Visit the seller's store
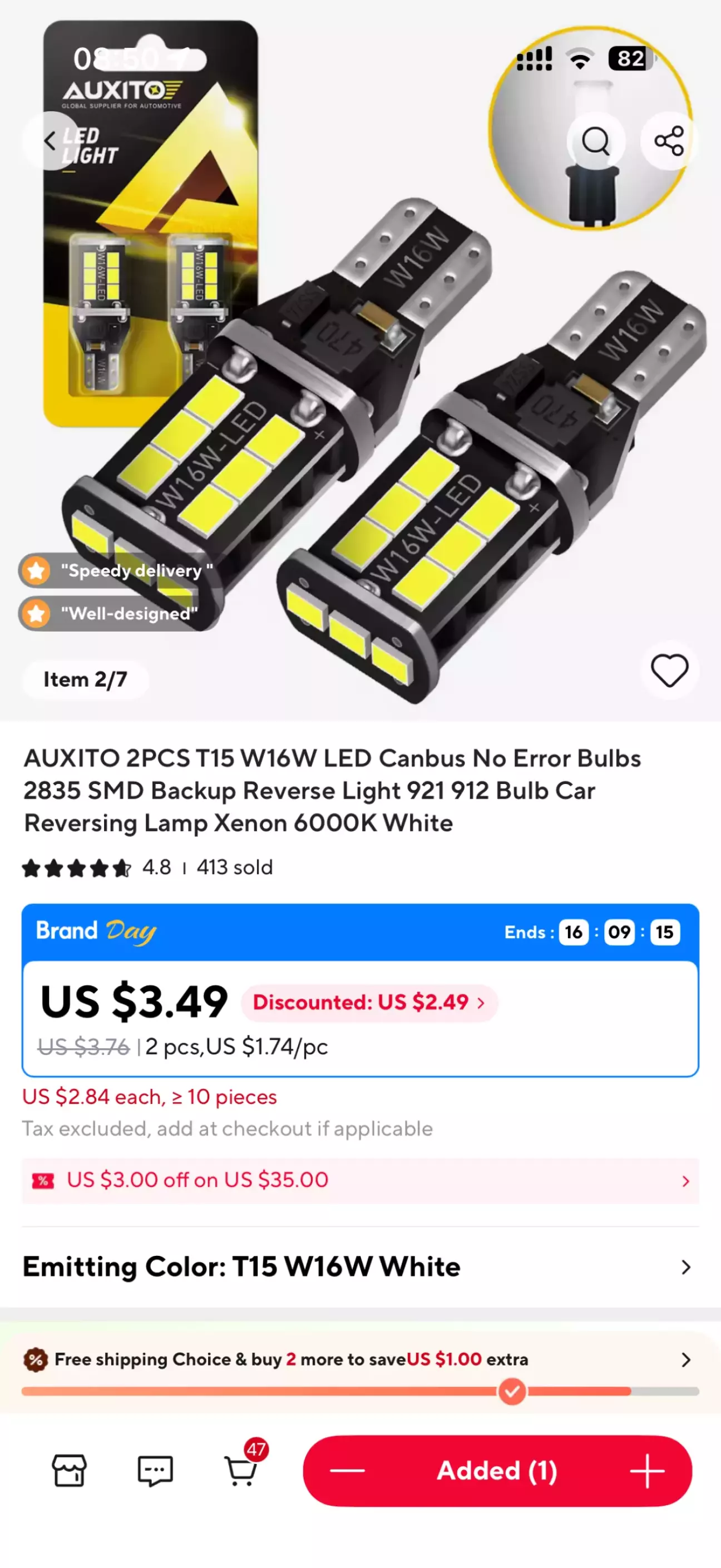 (70, 1471)
